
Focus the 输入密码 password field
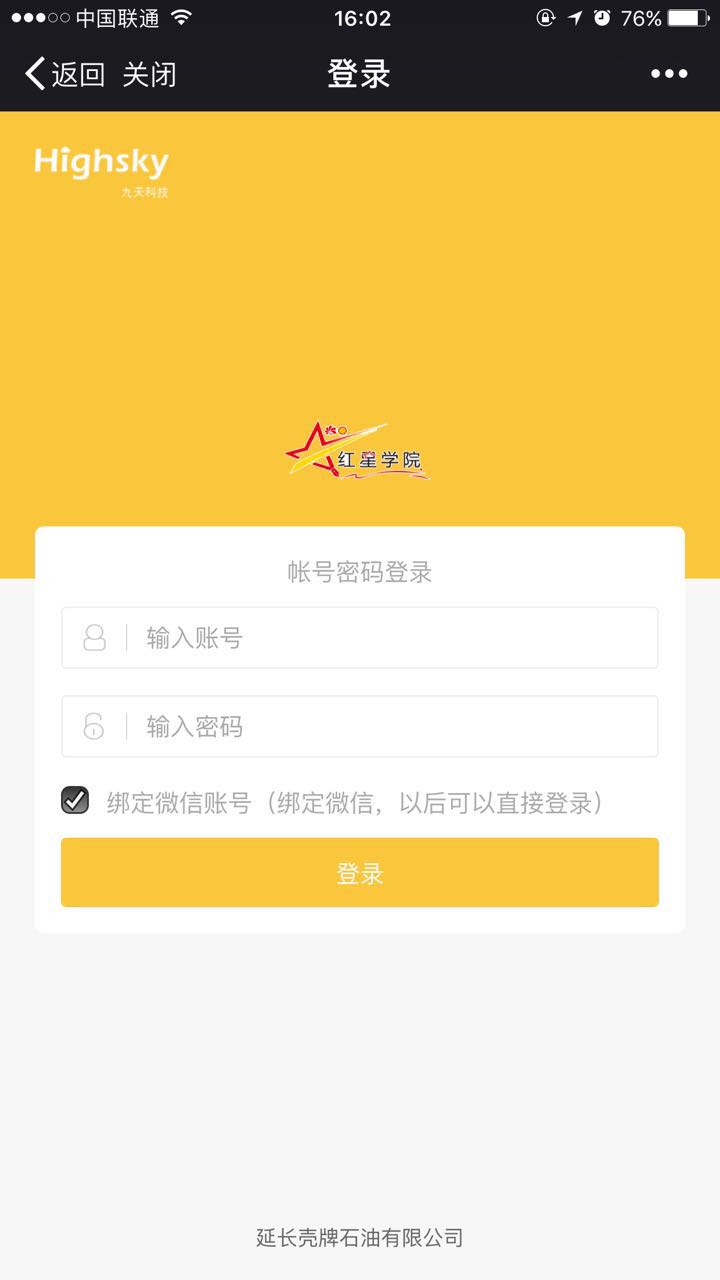click(x=360, y=727)
